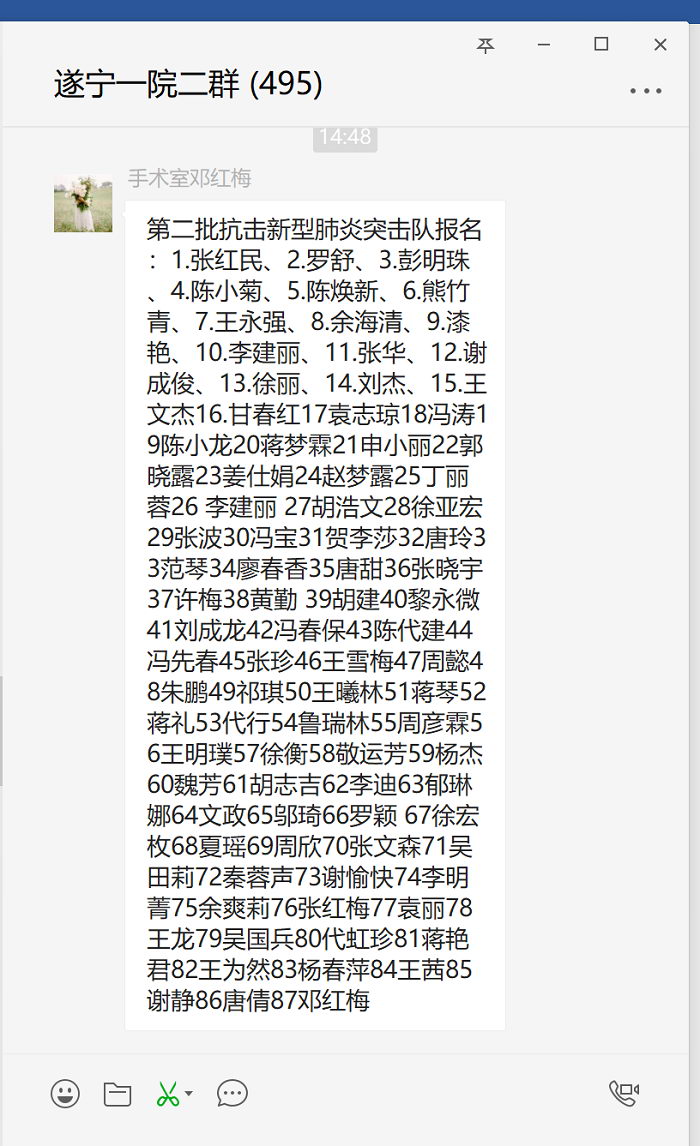
Task: Open 手术室邓红梅's profile avatar
Action: [x=83, y=203]
